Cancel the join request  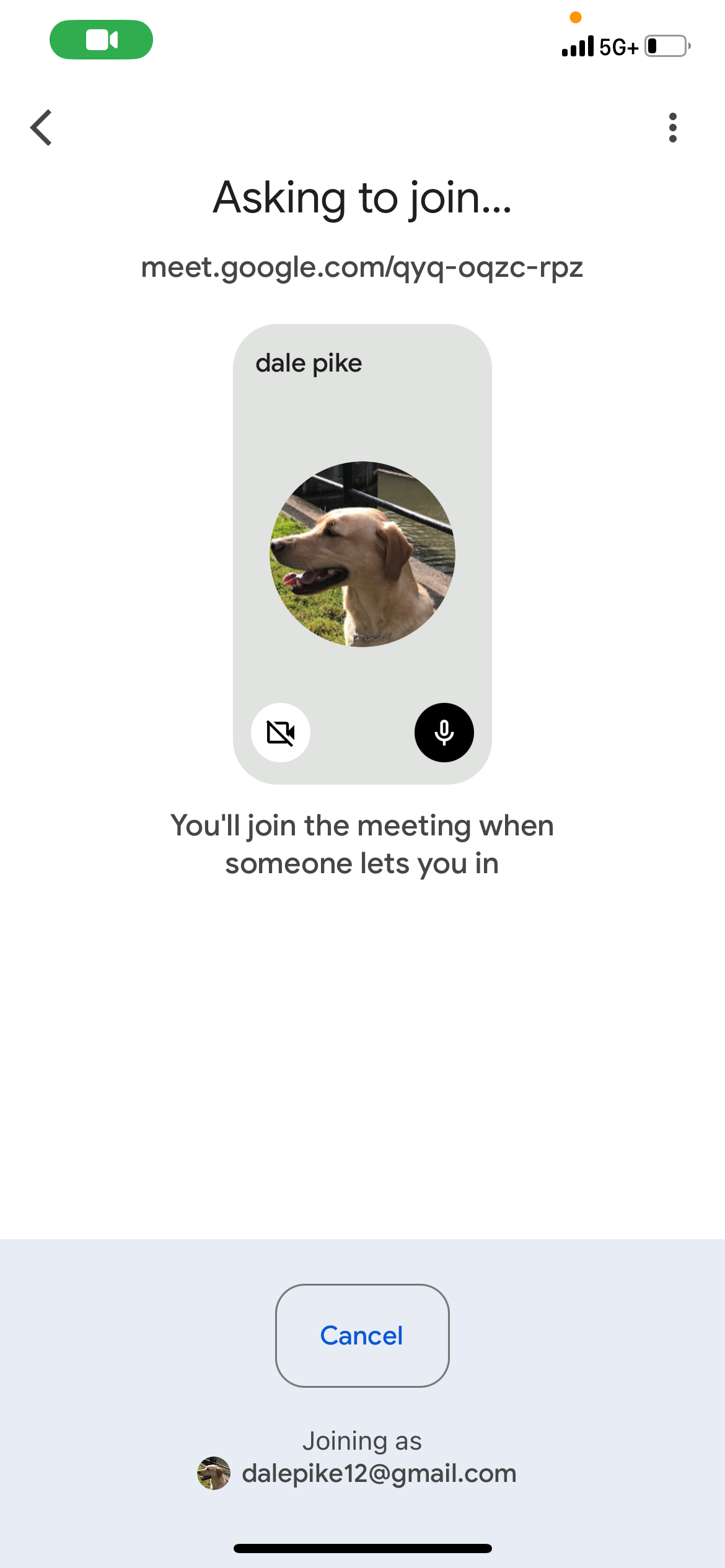coord(362,1336)
